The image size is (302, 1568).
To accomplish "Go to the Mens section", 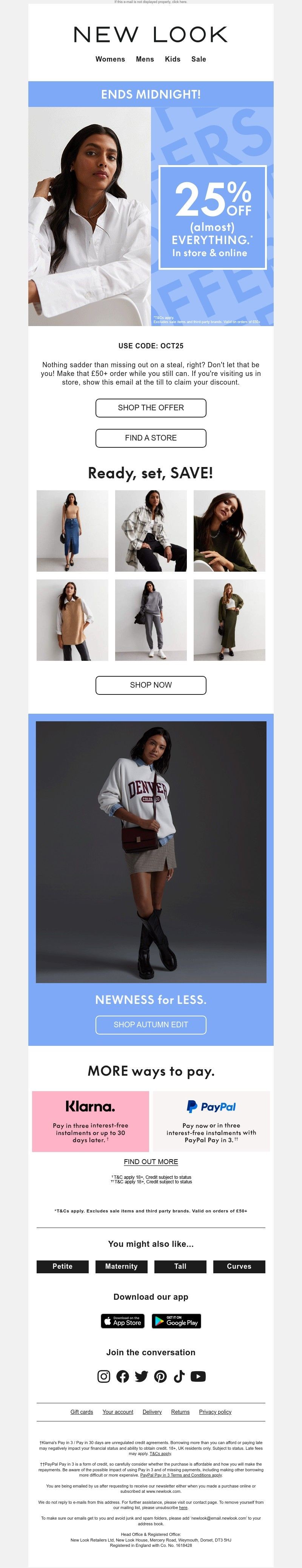I will (x=145, y=59).
